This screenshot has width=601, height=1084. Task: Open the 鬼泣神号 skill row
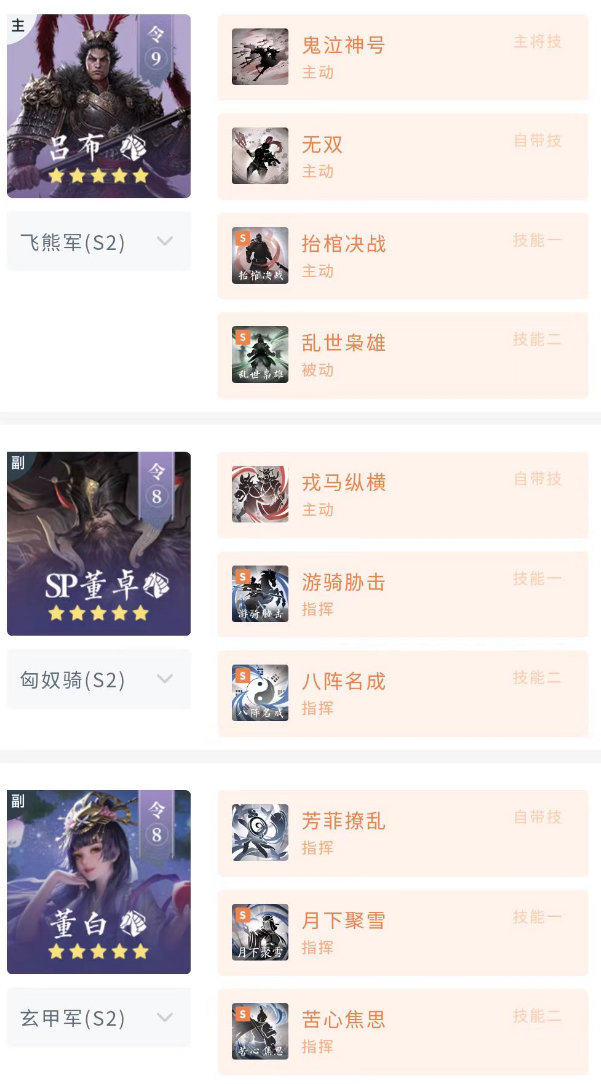402,57
